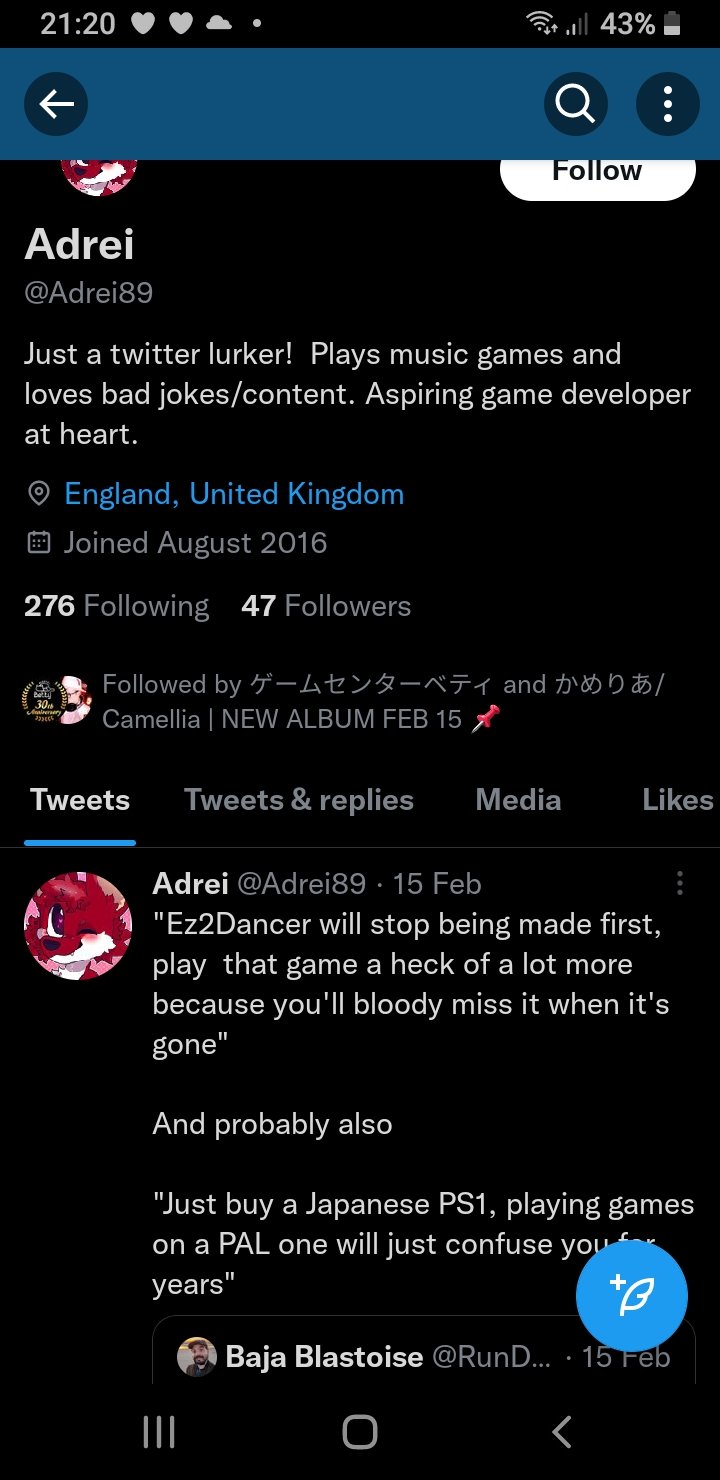View the 276 Following list

tap(117, 606)
